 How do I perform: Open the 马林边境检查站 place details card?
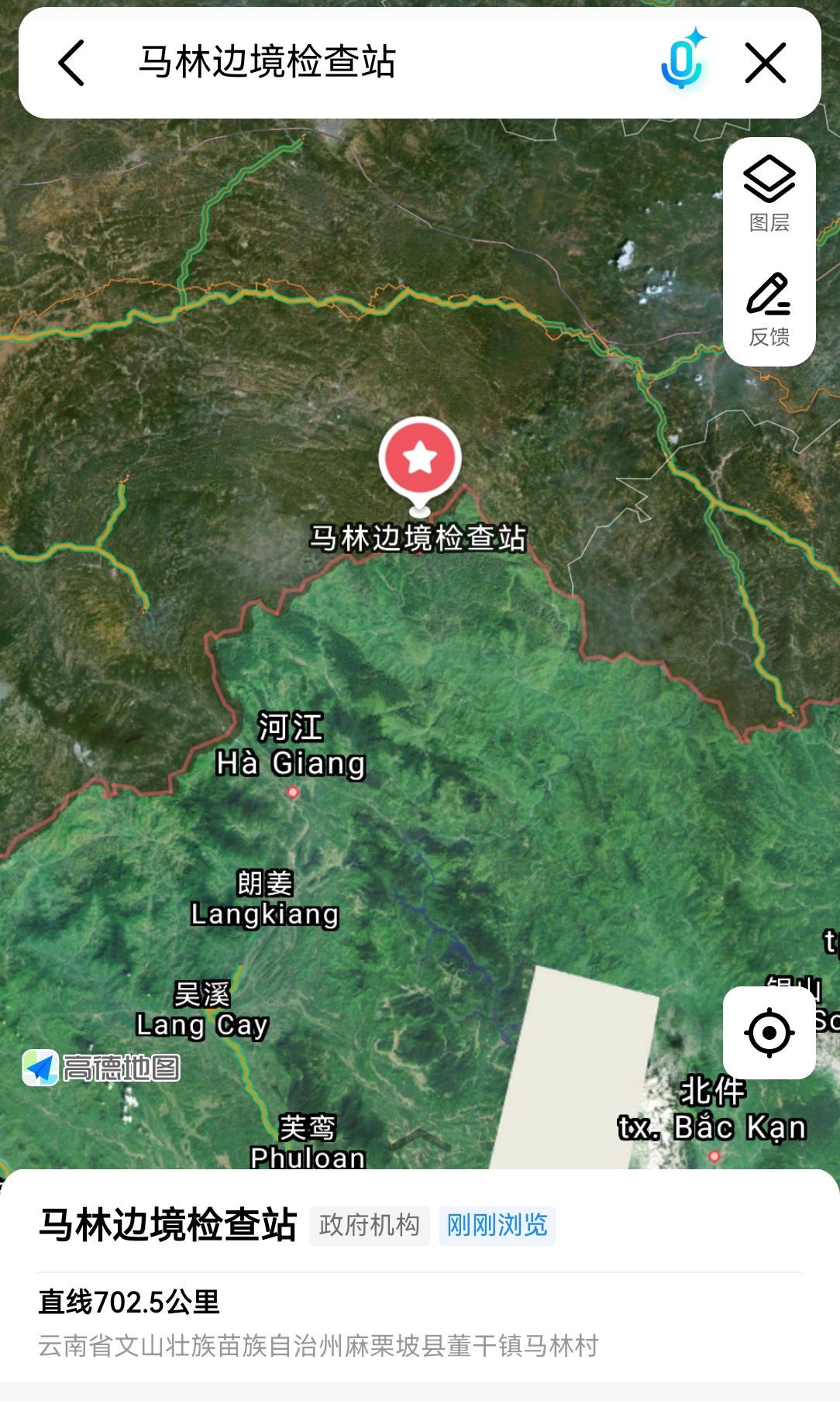click(168, 1225)
